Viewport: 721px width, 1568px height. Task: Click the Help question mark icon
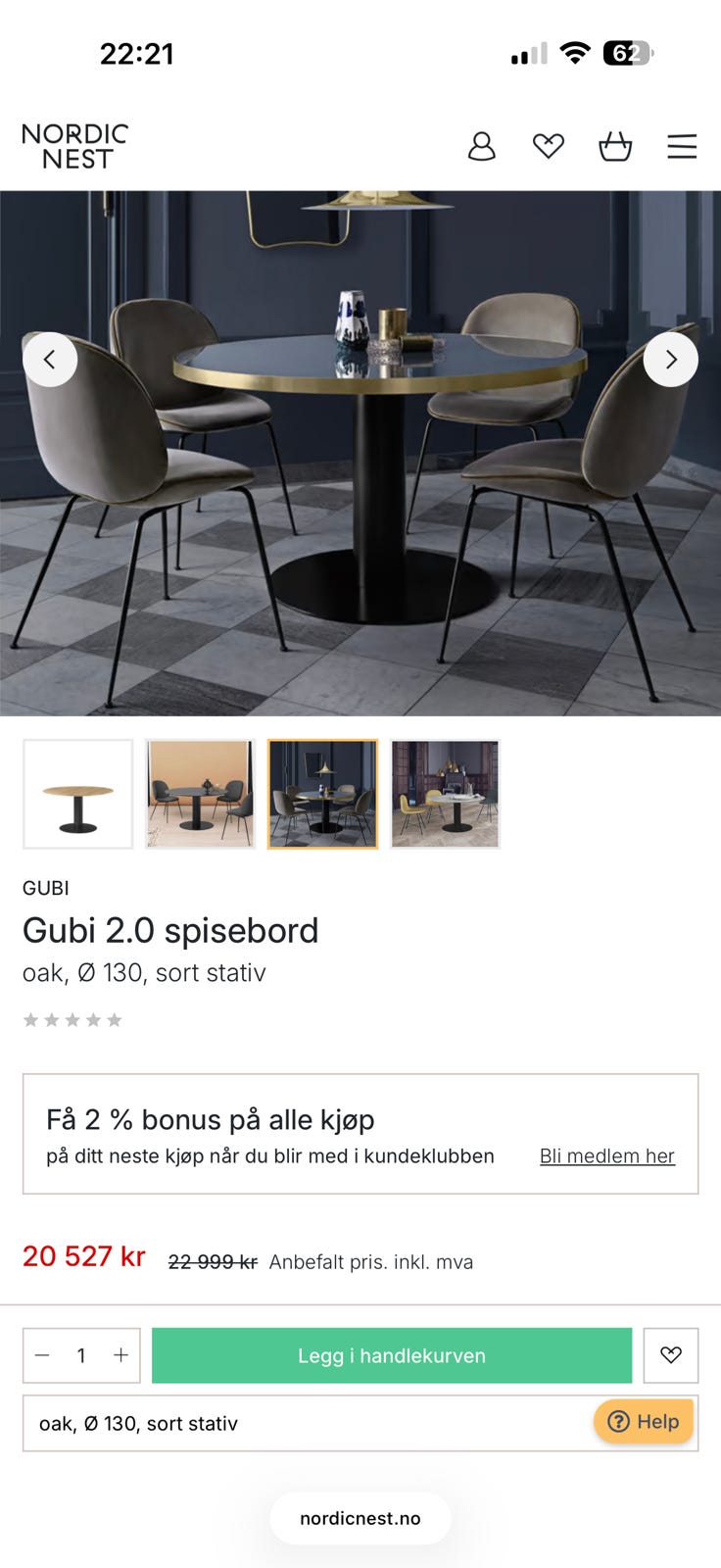coord(619,1421)
